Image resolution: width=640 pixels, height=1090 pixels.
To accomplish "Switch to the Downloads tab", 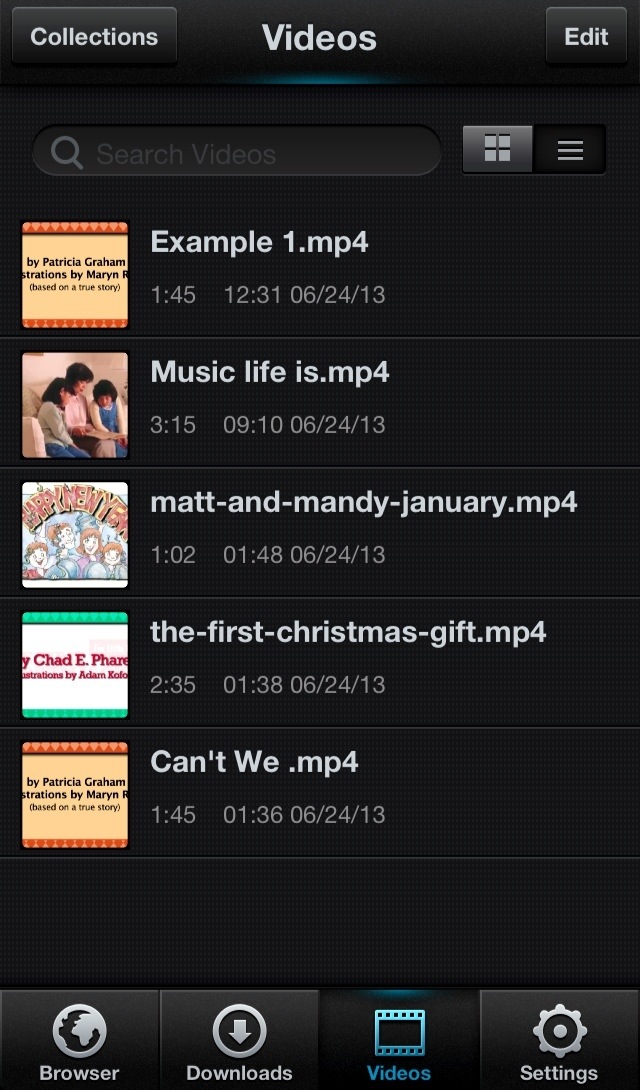I will 240,1041.
